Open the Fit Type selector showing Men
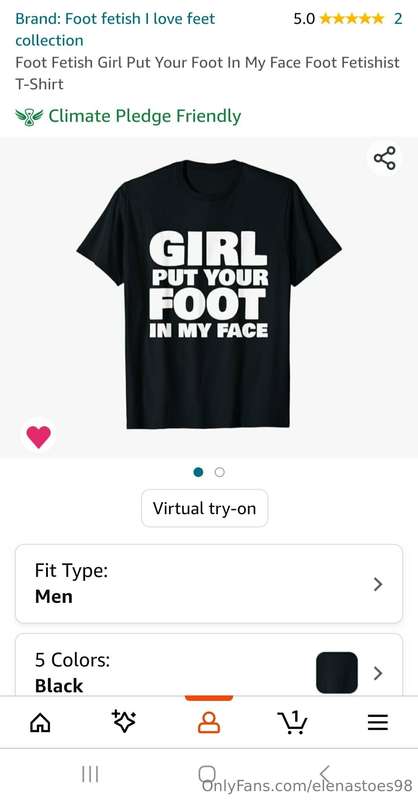Image resolution: width=418 pixels, height=800 pixels. (209, 584)
